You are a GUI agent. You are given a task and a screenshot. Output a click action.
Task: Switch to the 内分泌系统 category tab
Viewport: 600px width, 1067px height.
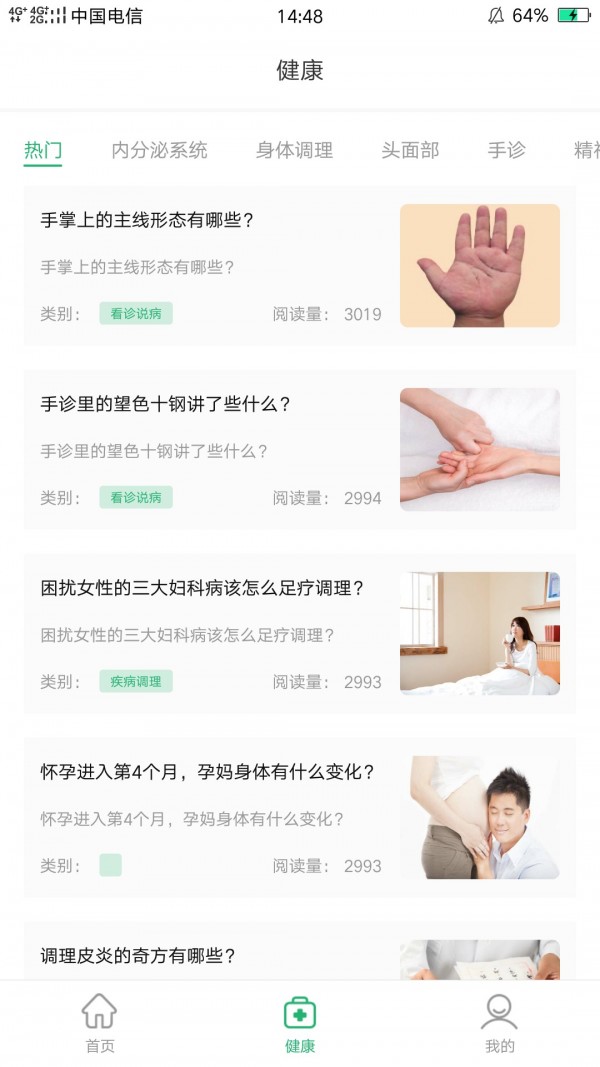point(159,151)
